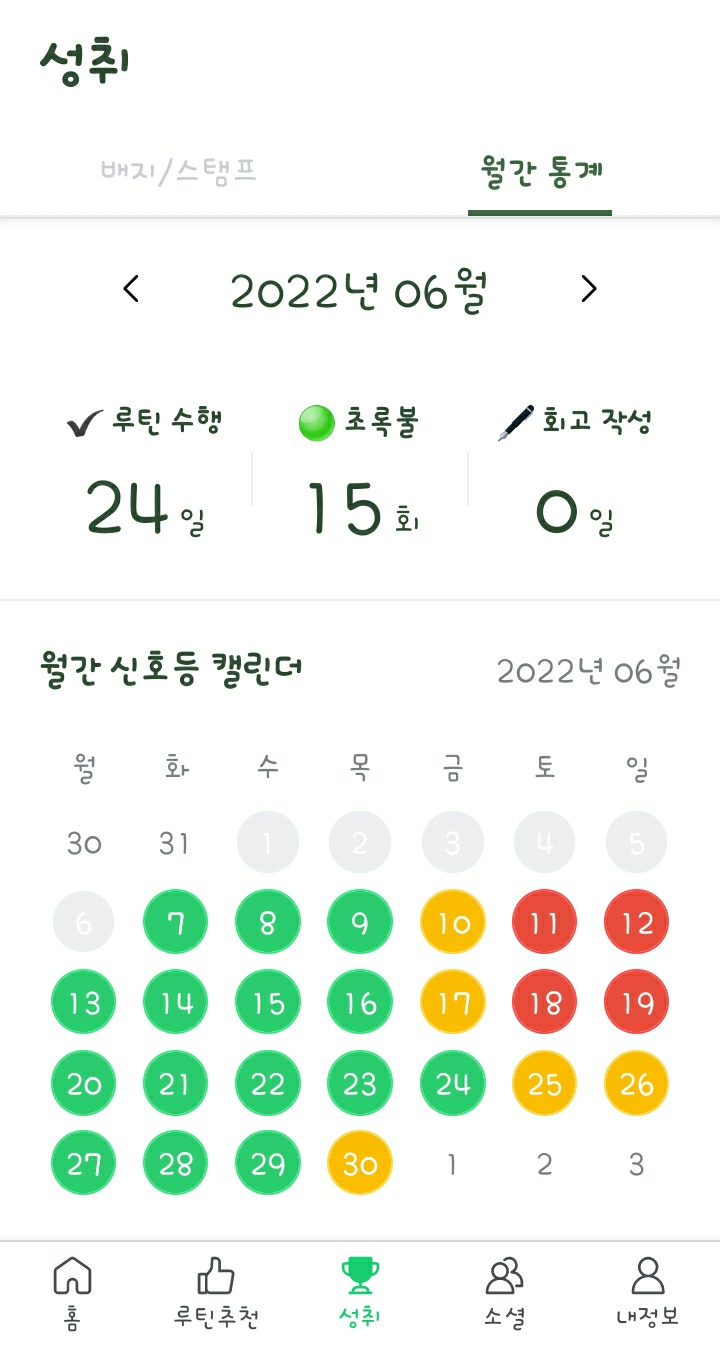
Task: Open the 소셜 tab
Action: click(504, 1293)
